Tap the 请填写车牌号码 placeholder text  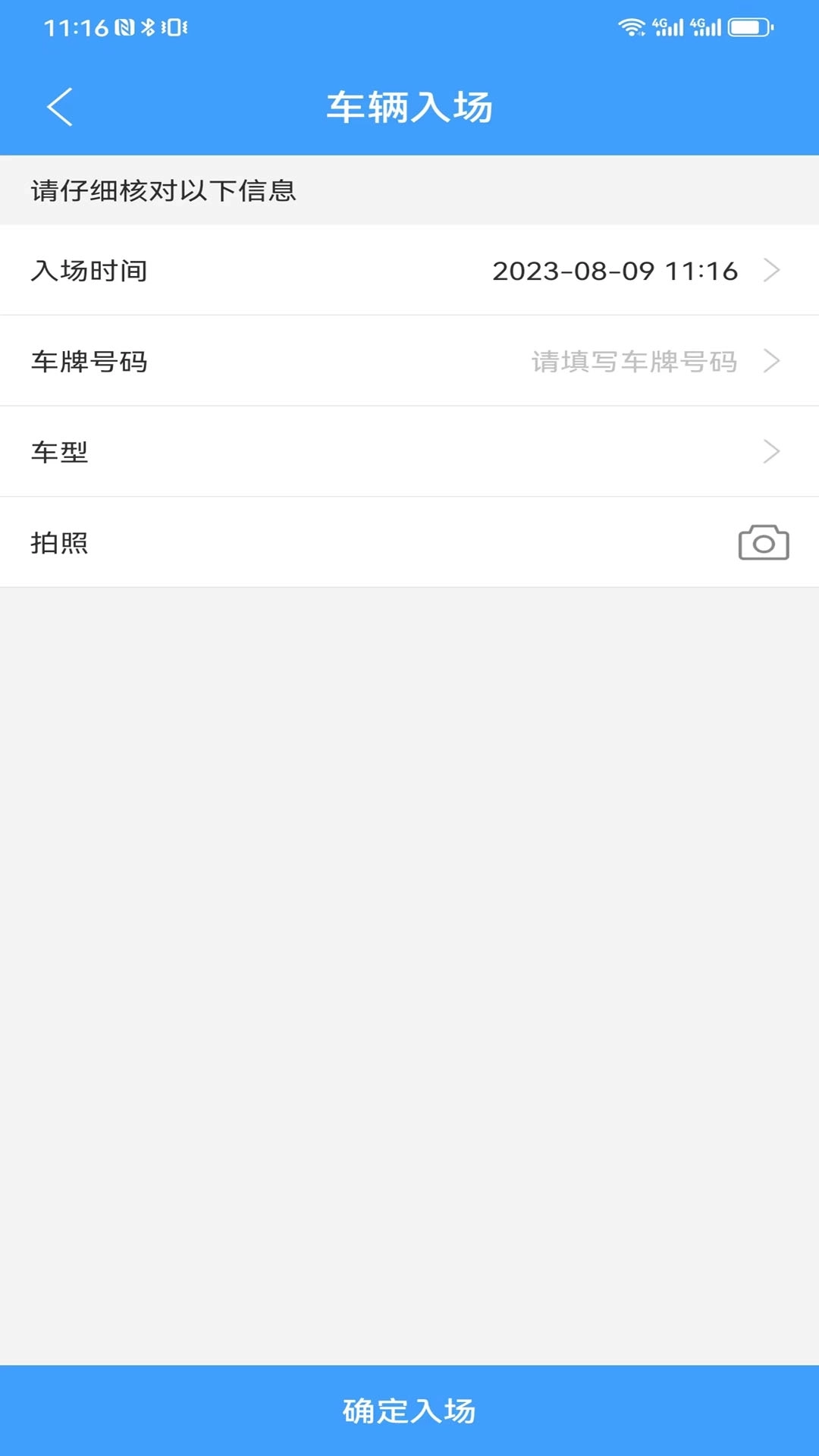click(x=635, y=361)
